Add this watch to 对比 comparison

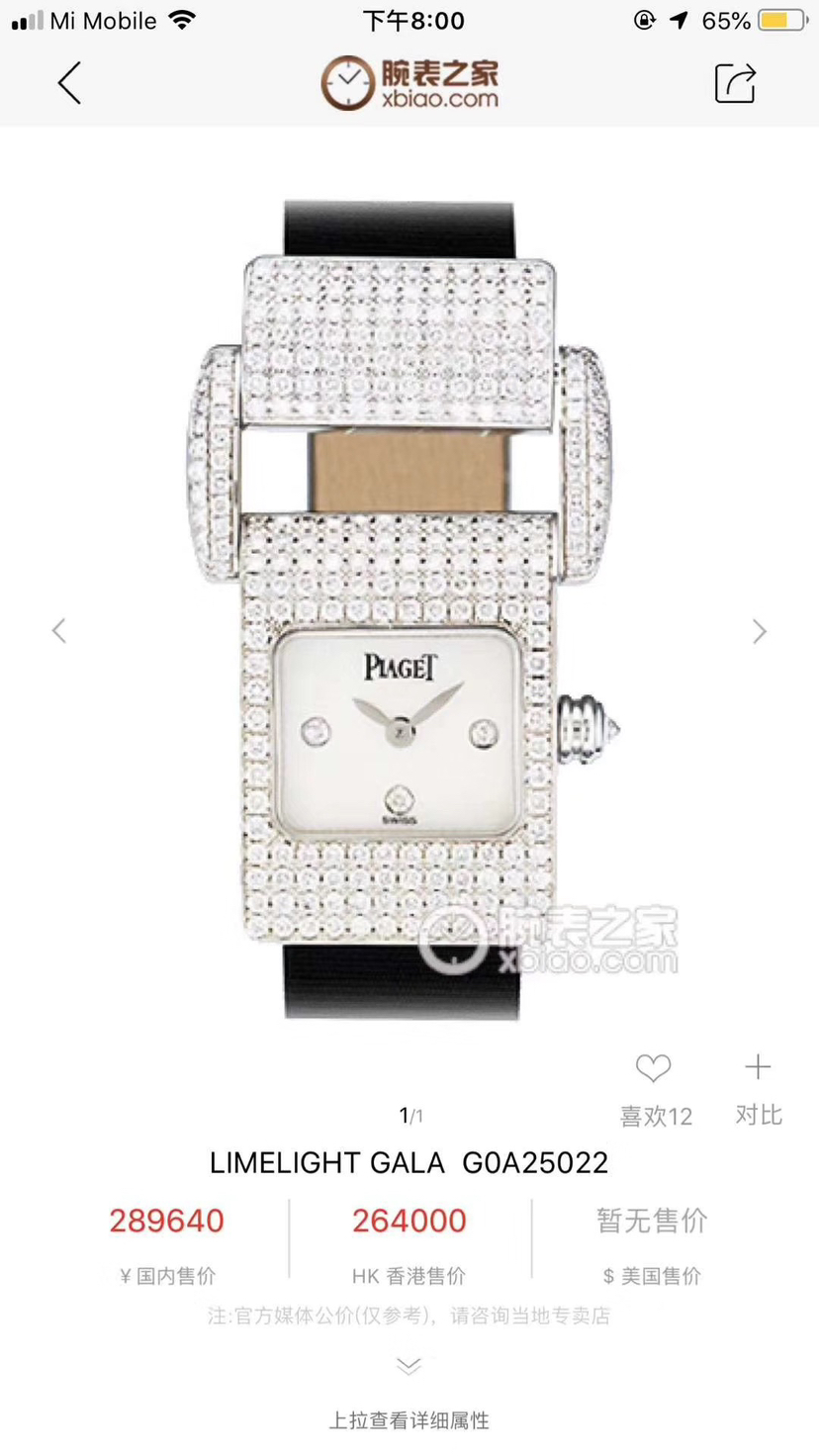click(758, 1068)
